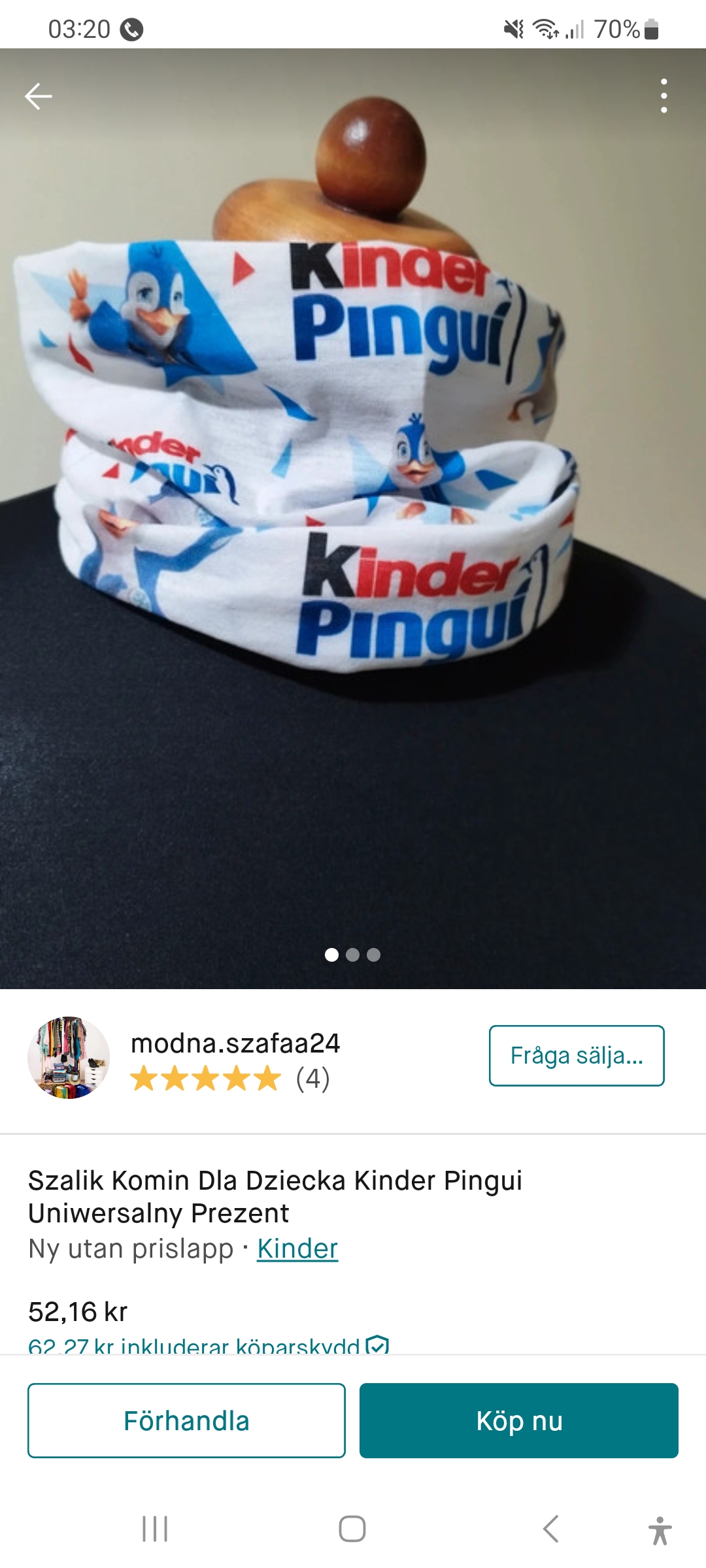This screenshot has height=1568, width=706.
Task: Go back using the top-left arrow
Action: [38, 96]
